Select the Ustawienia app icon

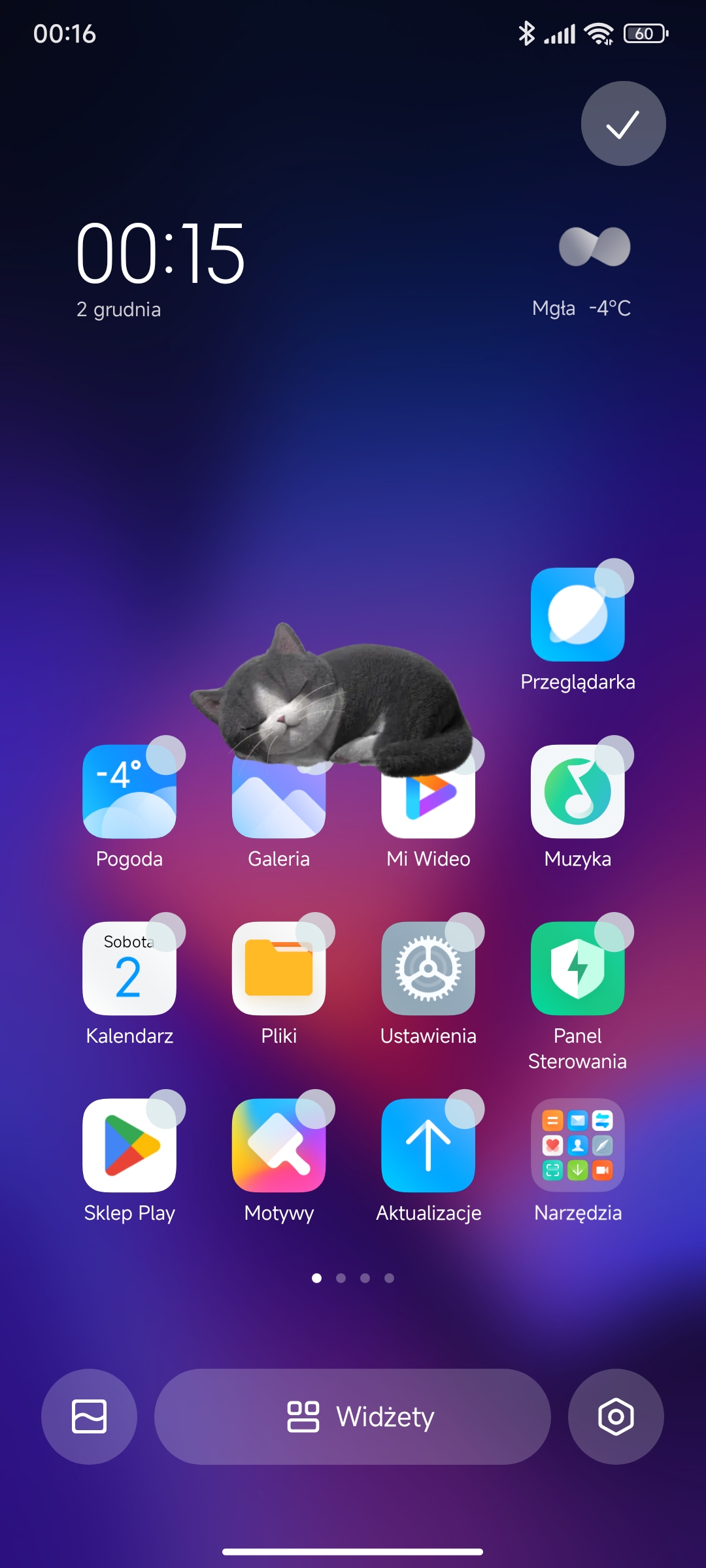point(428,969)
